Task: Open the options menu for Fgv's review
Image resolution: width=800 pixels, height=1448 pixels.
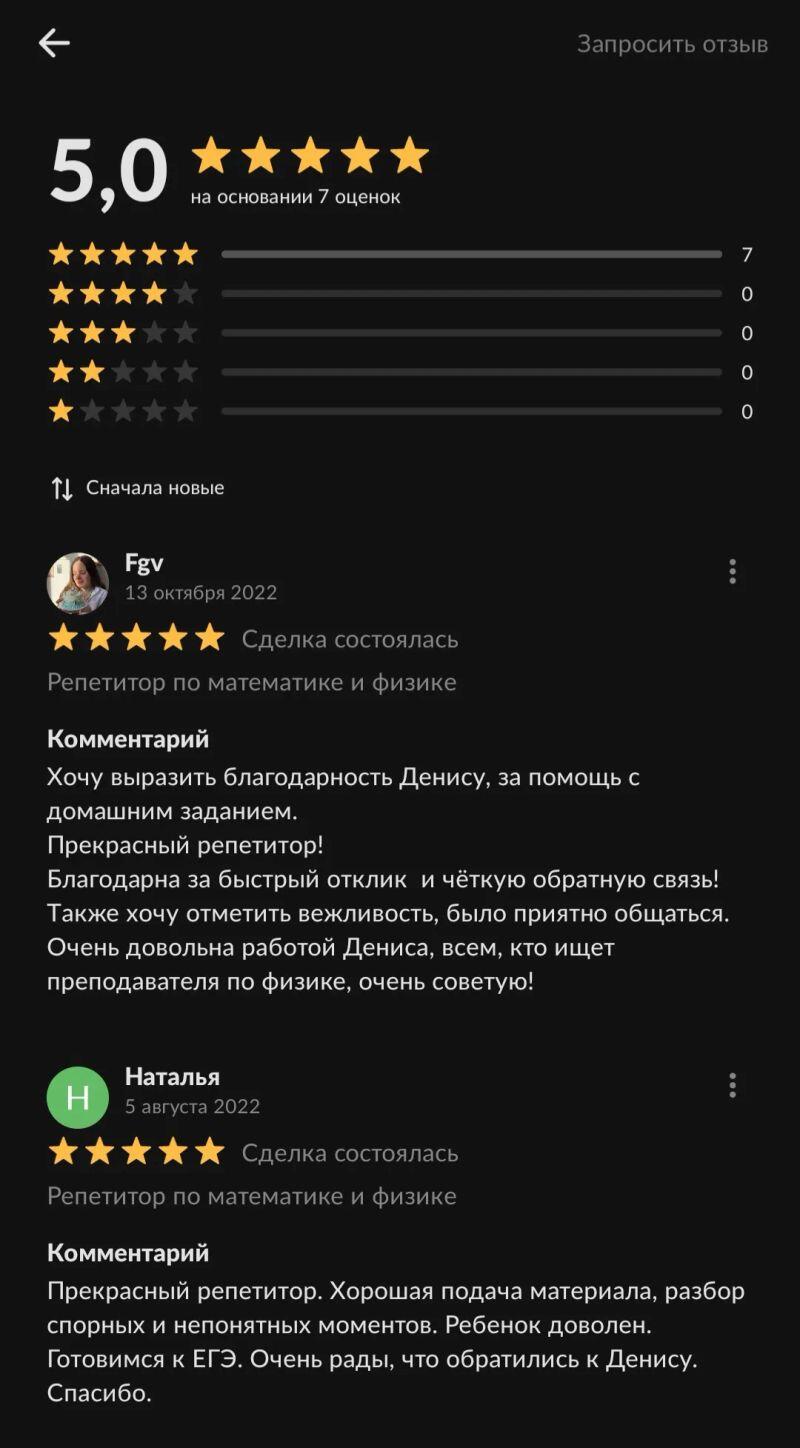Action: [732, 572]
